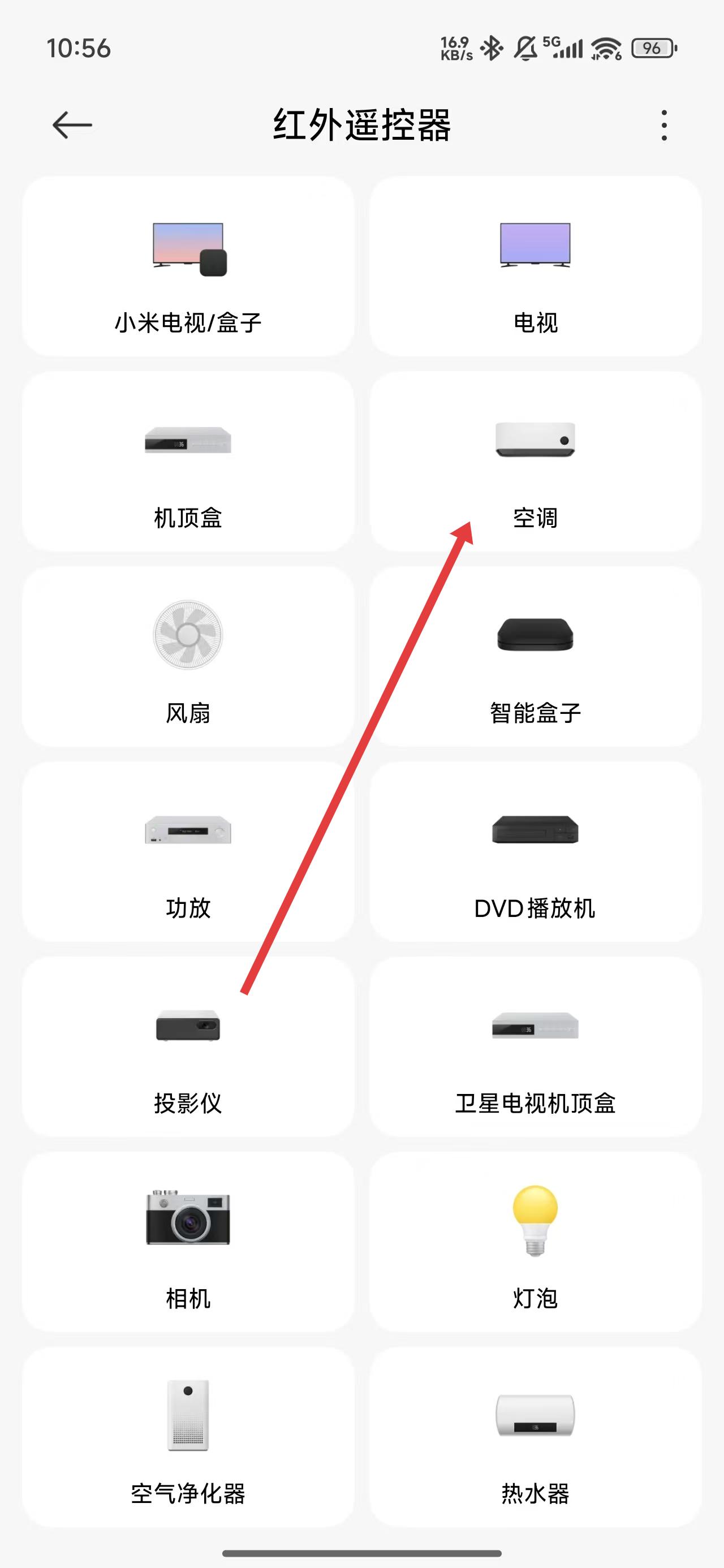The width and height of the screenshot is (724, 1568).
Task: Open the 空气净化器 remote option
Action: coord(188,1437)
